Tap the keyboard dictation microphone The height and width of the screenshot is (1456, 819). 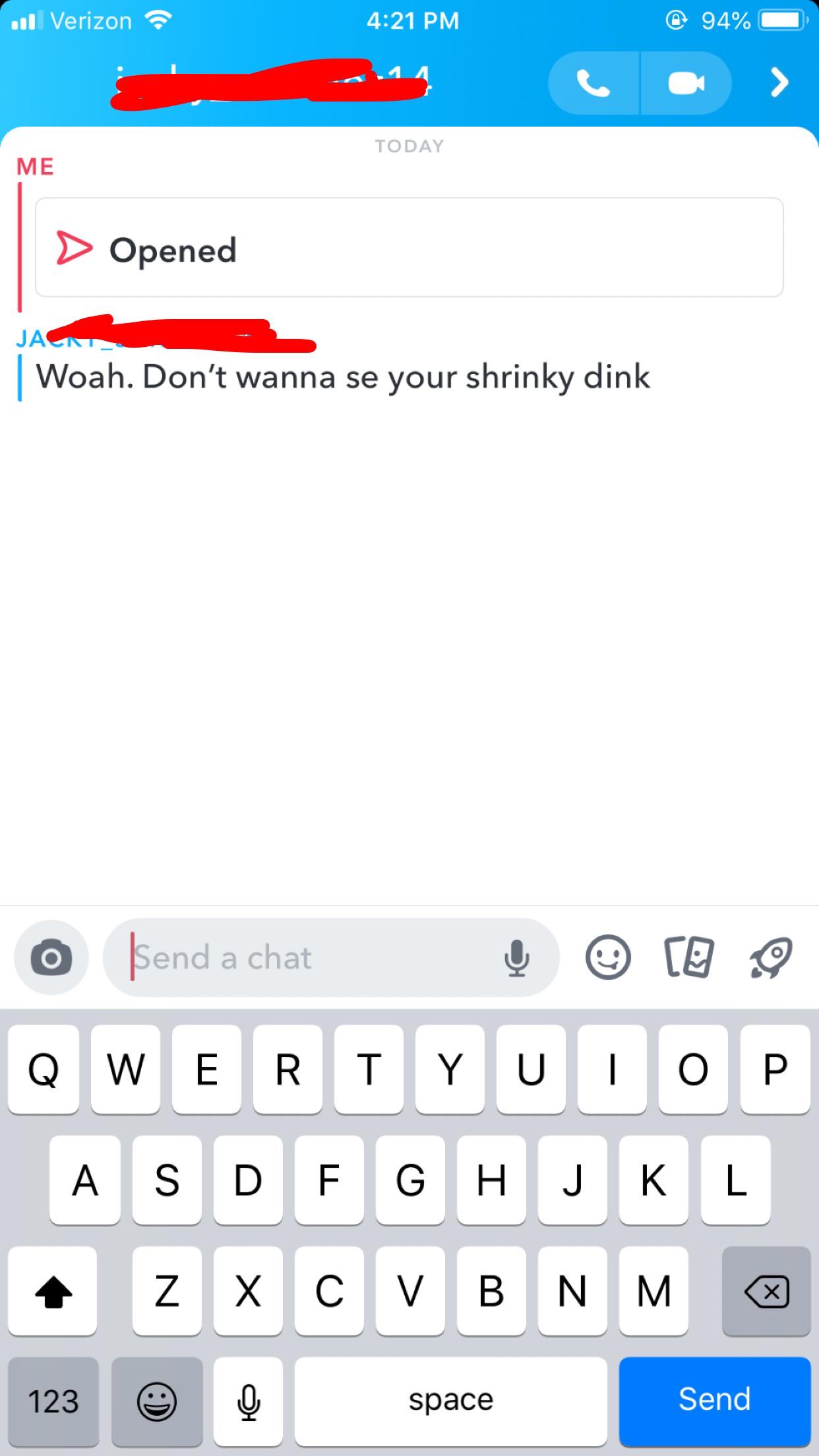tap(249, 1401)
